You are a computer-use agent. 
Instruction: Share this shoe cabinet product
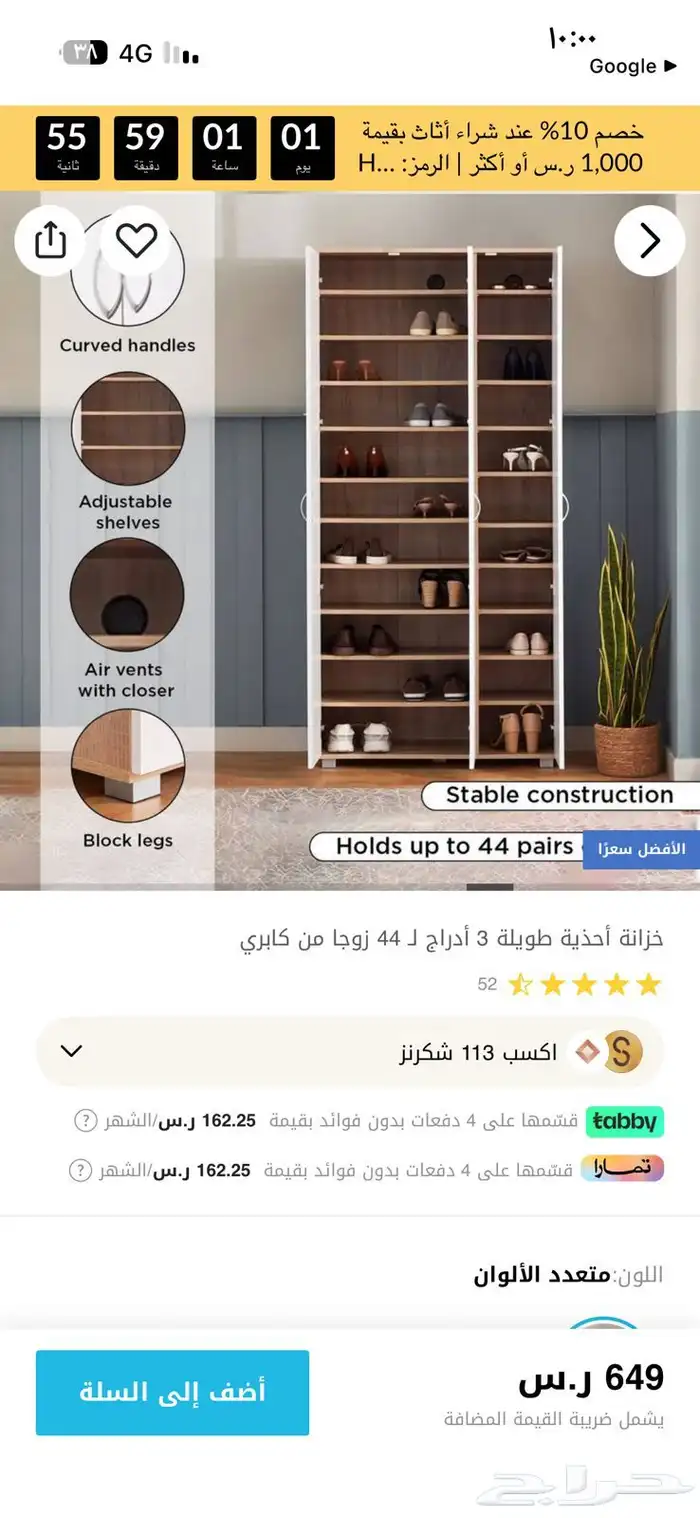coord(50,241)
